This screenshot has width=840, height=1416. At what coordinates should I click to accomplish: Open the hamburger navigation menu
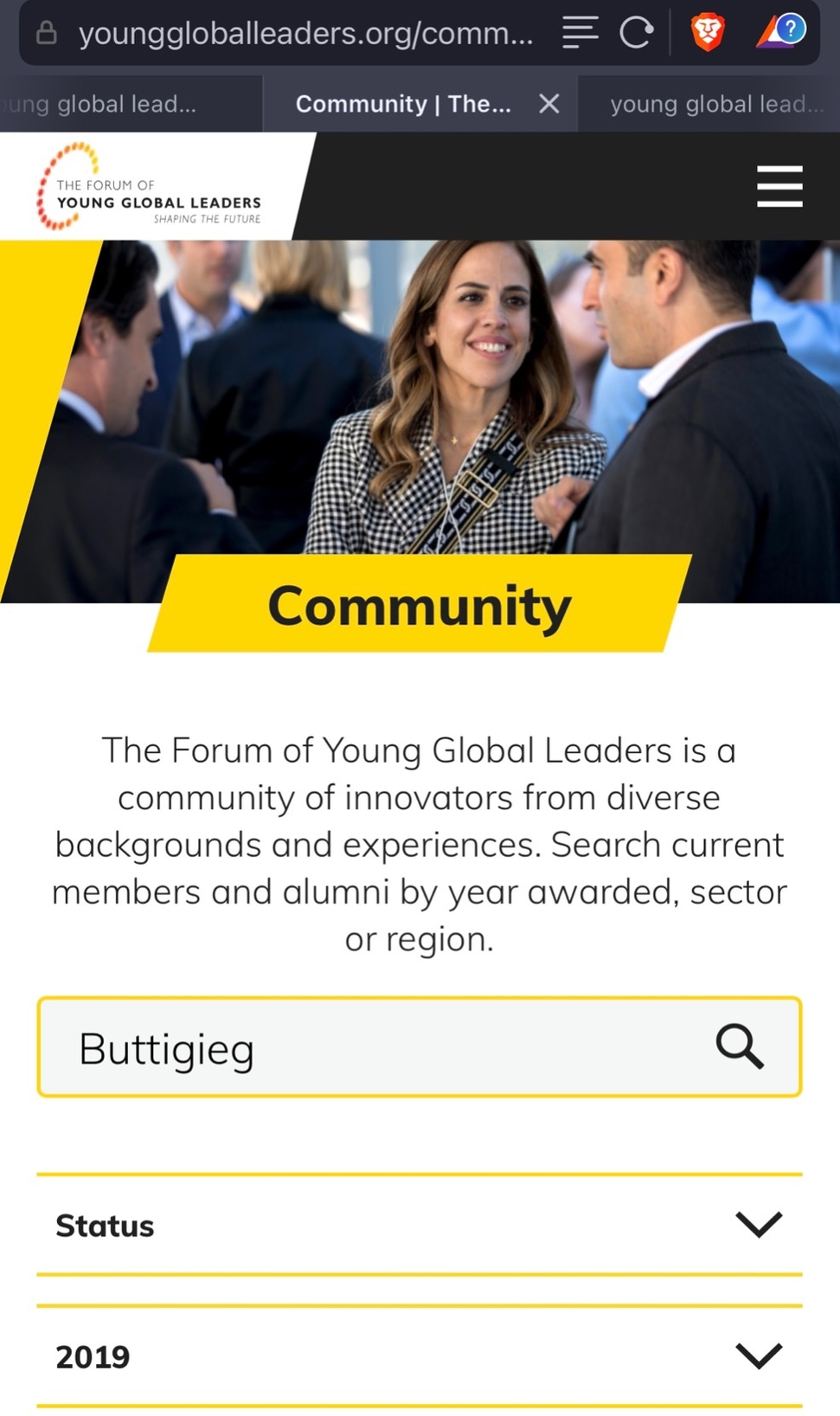tap(779, 186)
